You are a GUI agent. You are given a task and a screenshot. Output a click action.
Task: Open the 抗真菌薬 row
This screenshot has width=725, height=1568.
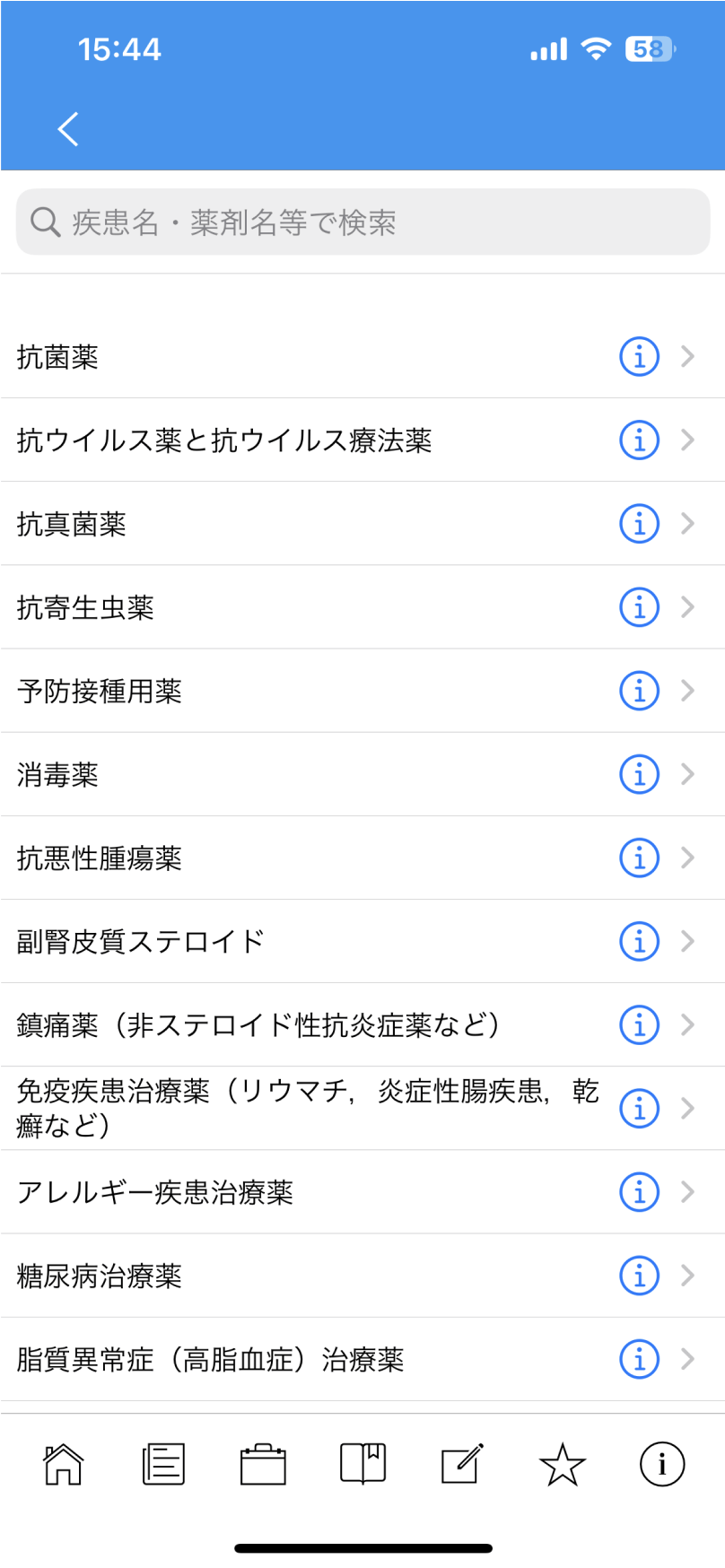click(362, 524)
